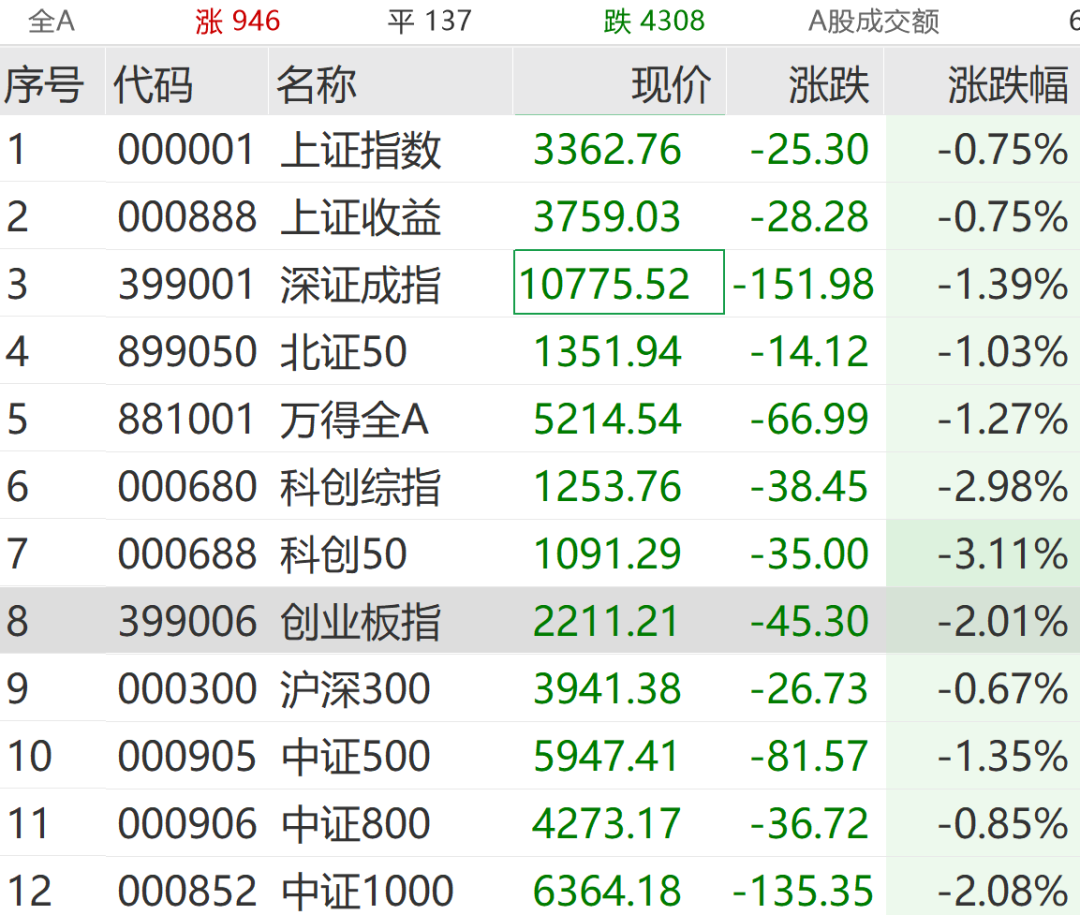Open the highlighted 创业板指 row
The width and height of the screenshot is (1080, 915).
(360, 622)
